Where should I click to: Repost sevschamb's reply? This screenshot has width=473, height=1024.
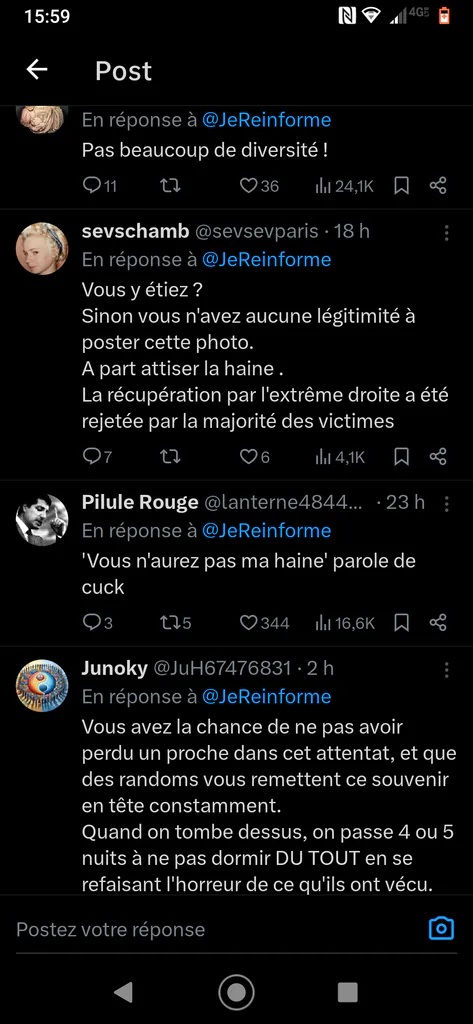170,457
